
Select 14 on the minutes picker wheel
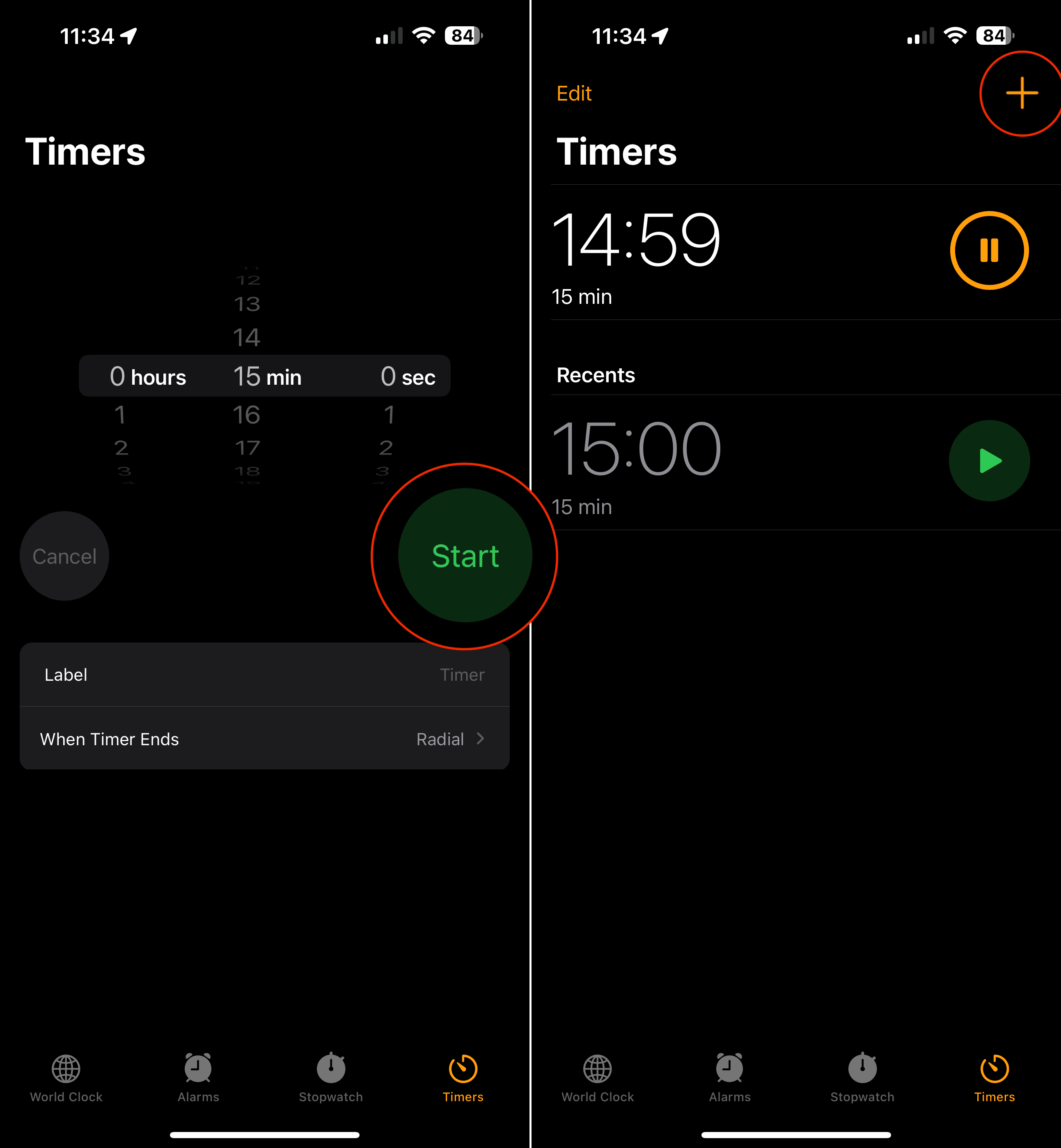pyautogui.click(x=247, y=338)
